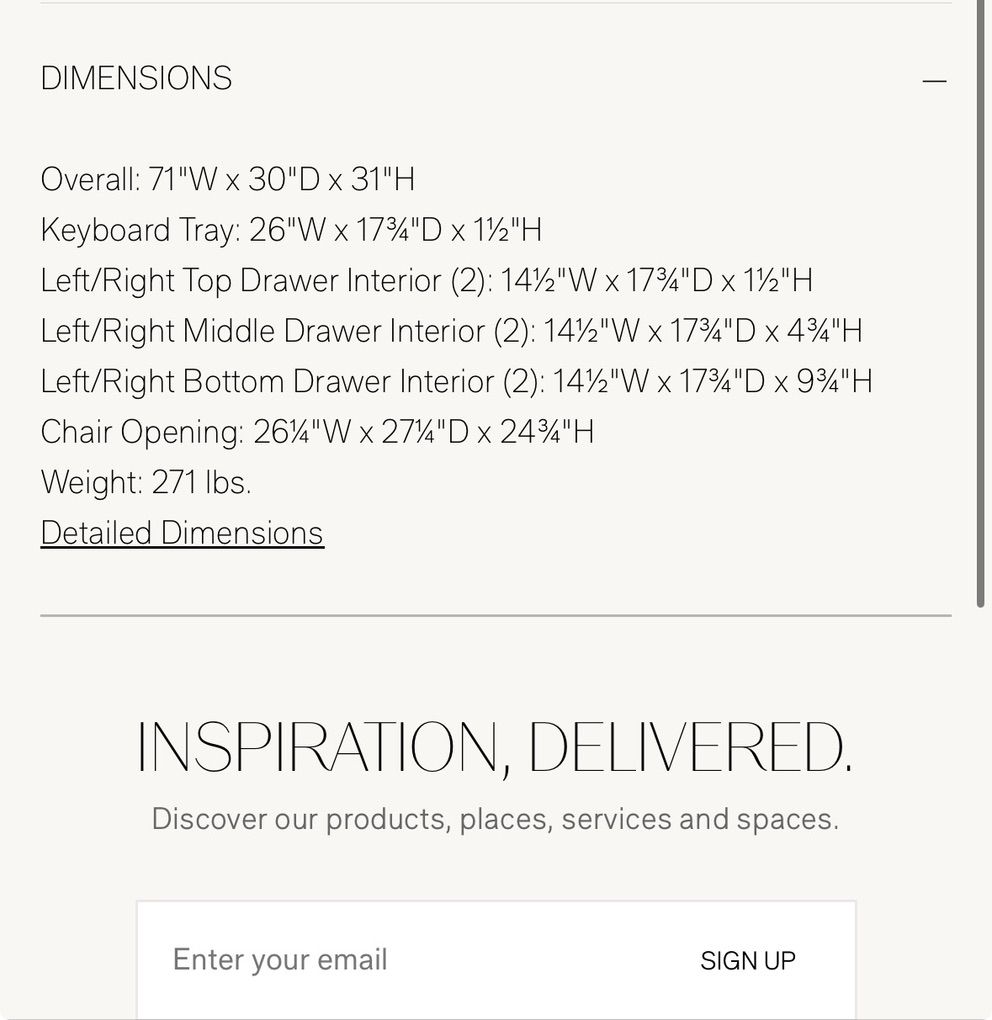This screenshot has height=1020, width=992.
Task: Sign up for the newsletter
Action: click(x=748, y=961)
